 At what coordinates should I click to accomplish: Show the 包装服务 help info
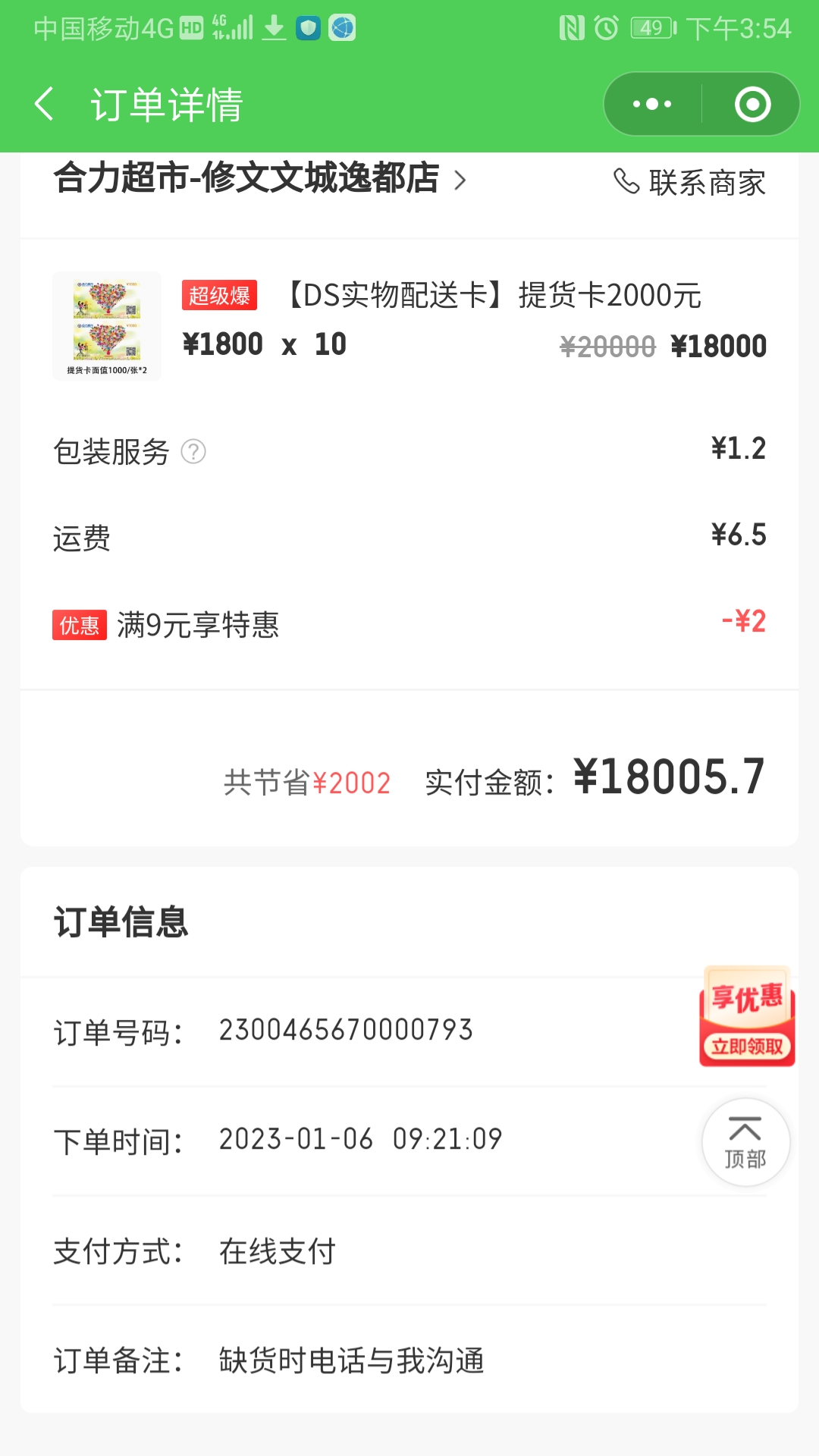click(x=193, y=452)
